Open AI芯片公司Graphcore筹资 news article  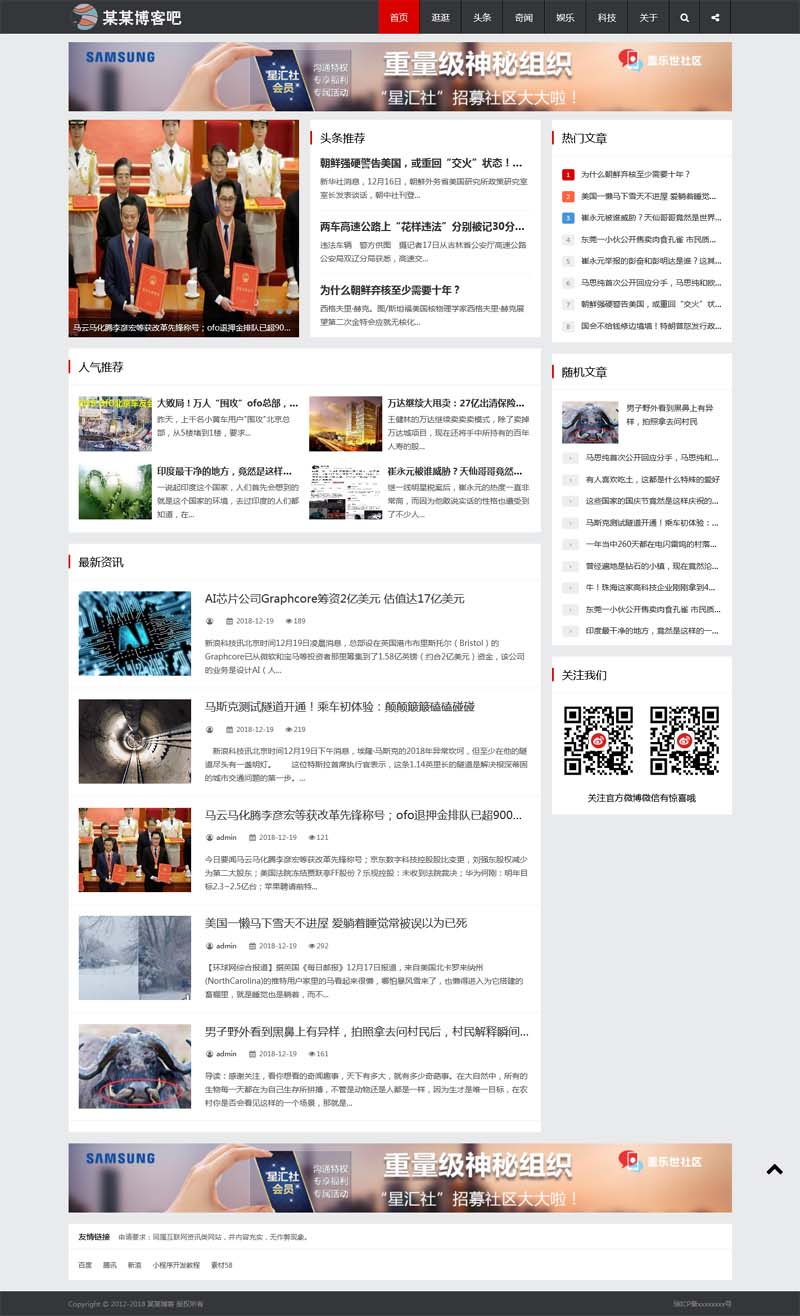coord(335,598)
